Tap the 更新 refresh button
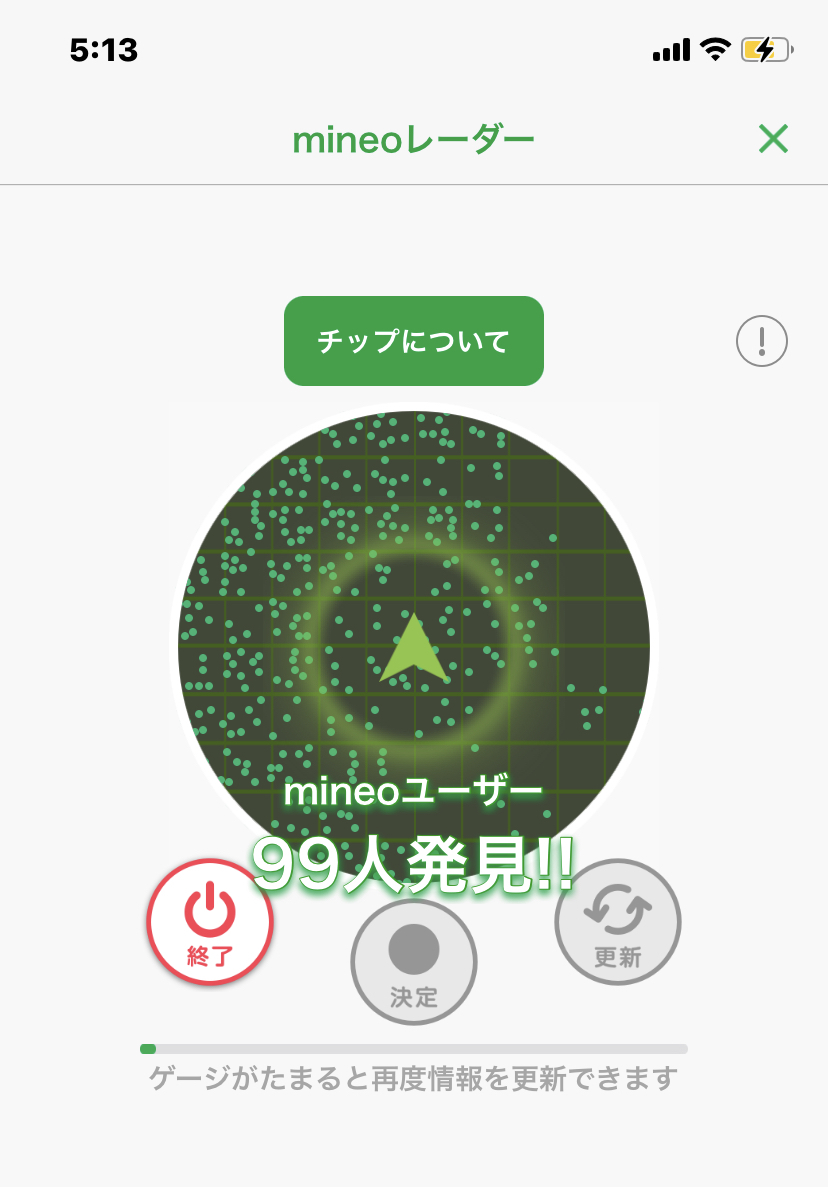828x1187 pixels. 618,922
